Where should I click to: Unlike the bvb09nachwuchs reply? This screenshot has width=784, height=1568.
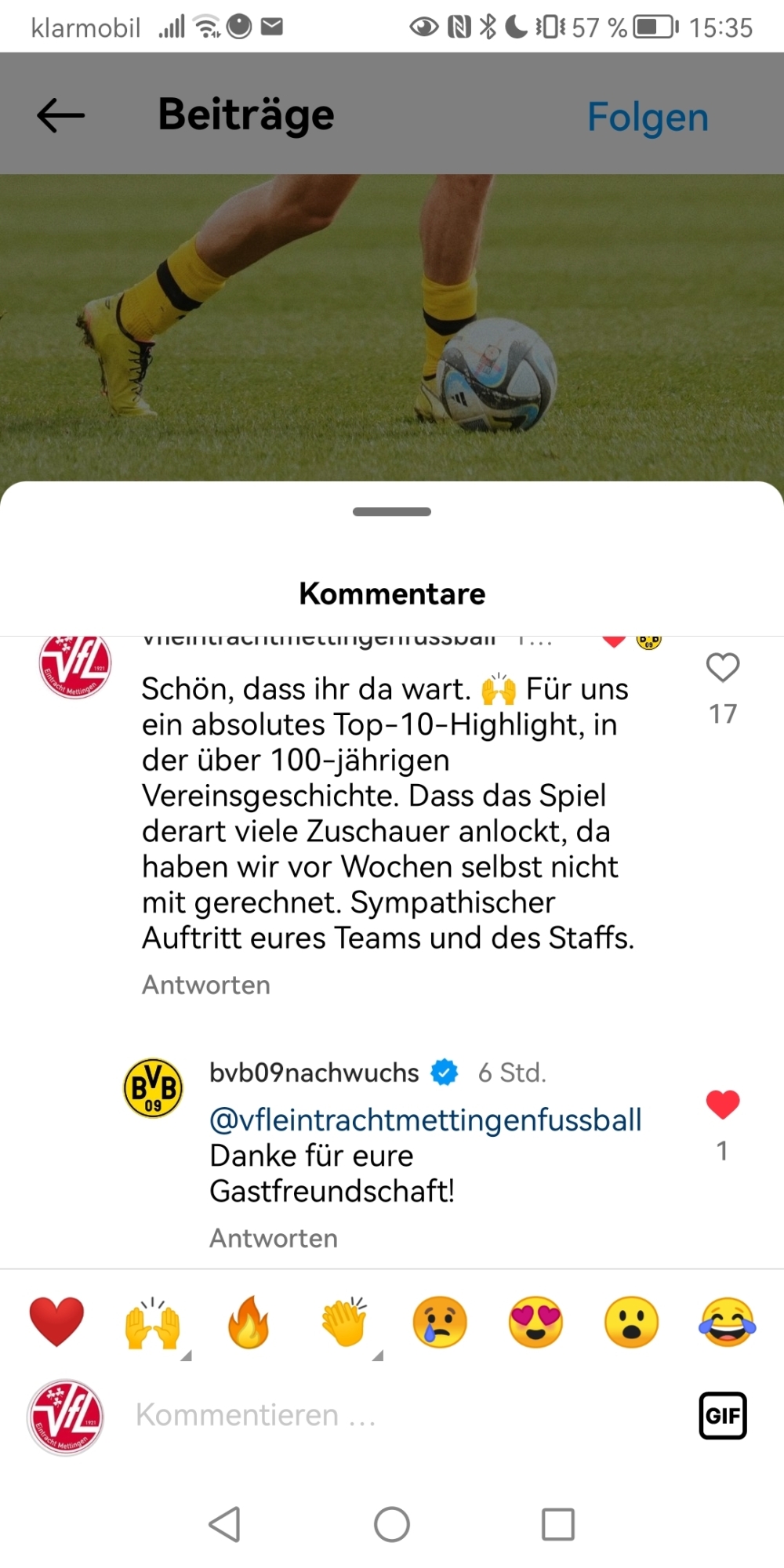[x=723, y=1105]
